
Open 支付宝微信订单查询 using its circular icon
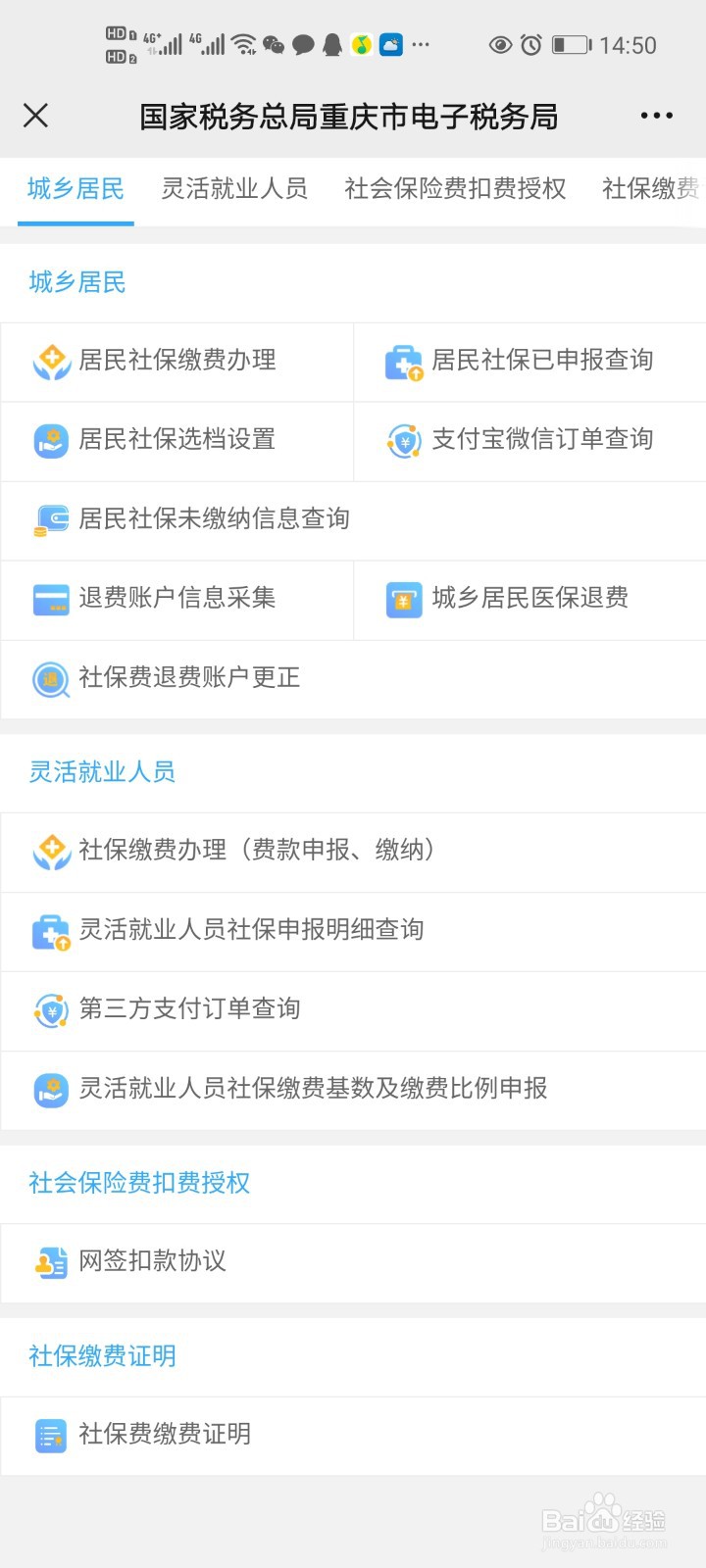point(405,440)
